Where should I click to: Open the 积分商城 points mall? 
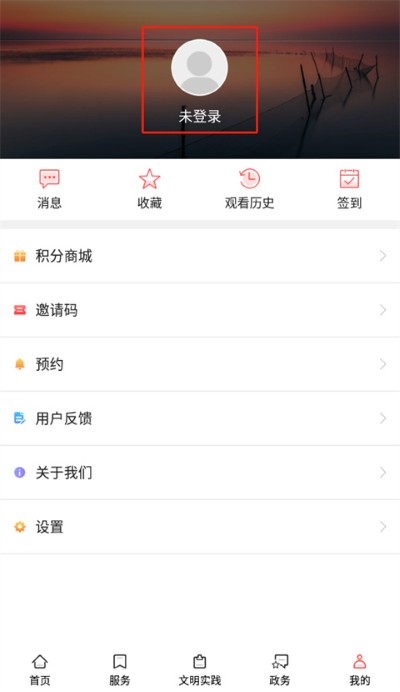200,256
